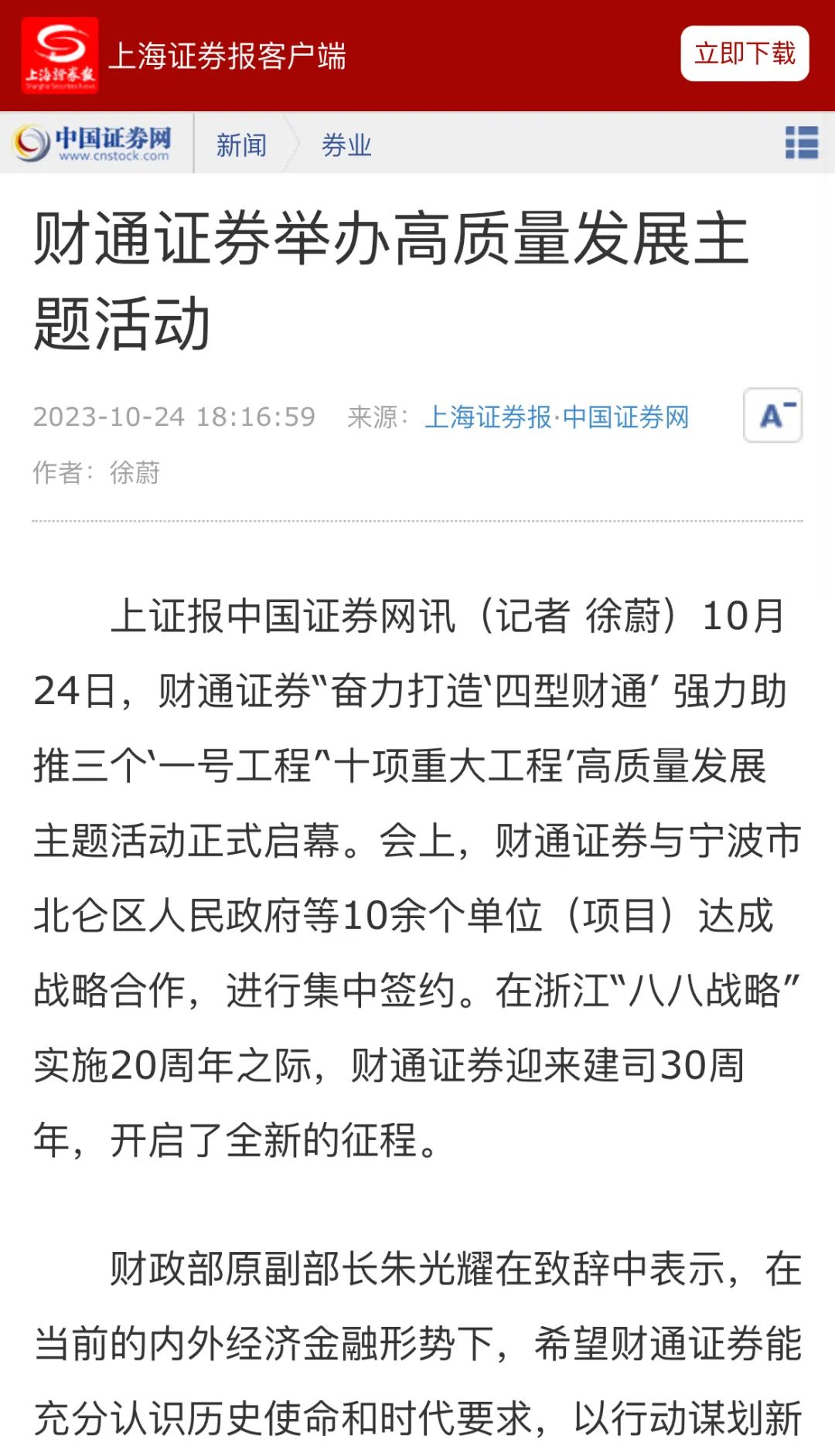835x1456 pixels.
Task: Open source link 上海证券报·中国证券网
Action: pyautogui.click(x=557, y=417)
